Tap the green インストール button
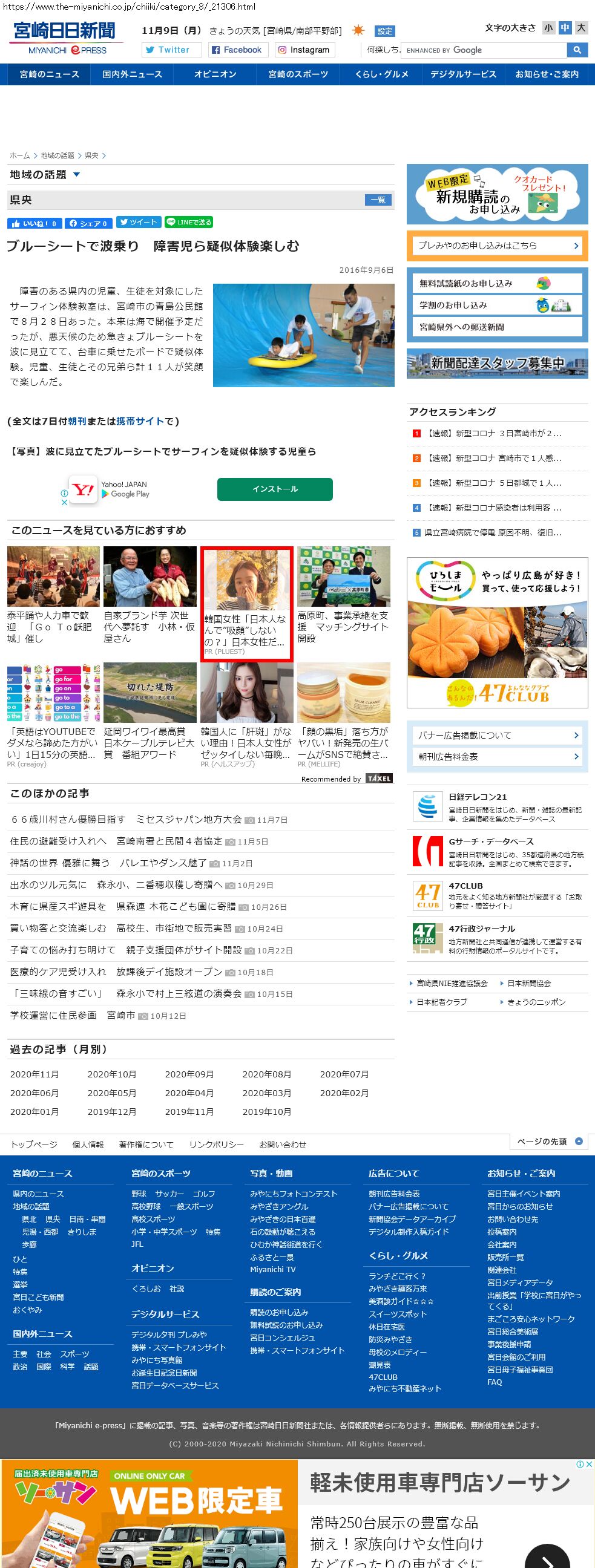This screenshot has width=595, height=1568. pos(275,489)
